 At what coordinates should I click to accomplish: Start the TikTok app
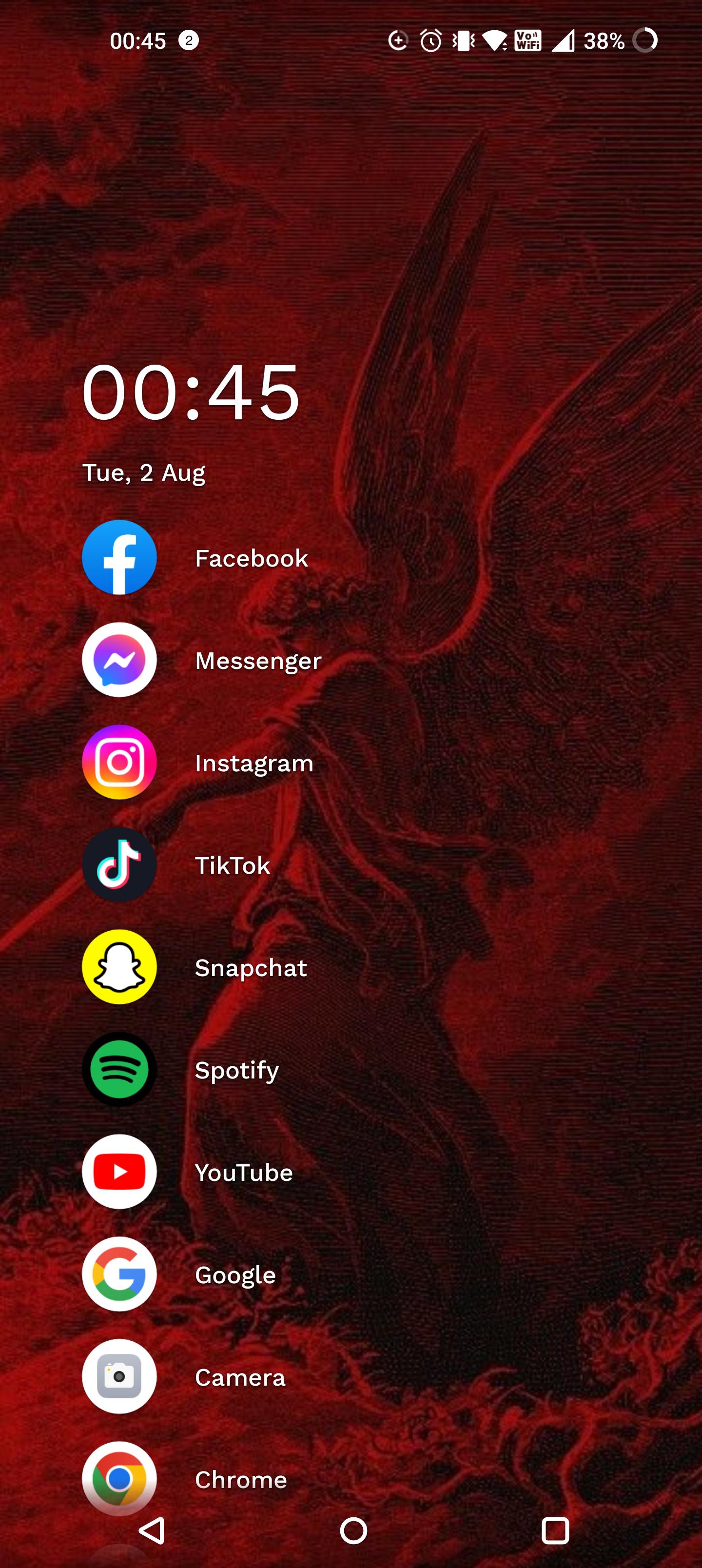[119, 864]
